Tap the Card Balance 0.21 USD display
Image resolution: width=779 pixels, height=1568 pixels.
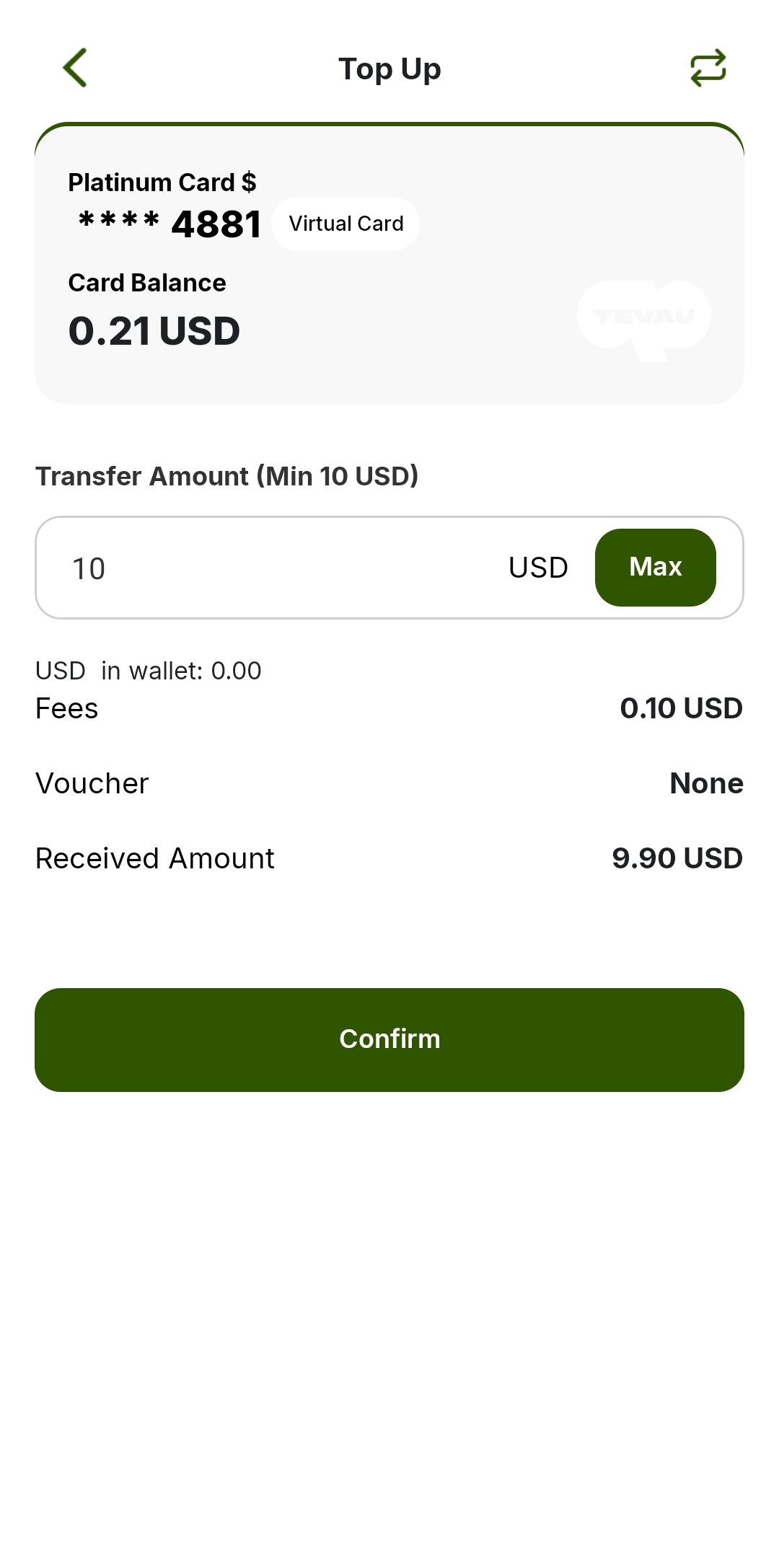pyautogui.click(x=155, y=330)
